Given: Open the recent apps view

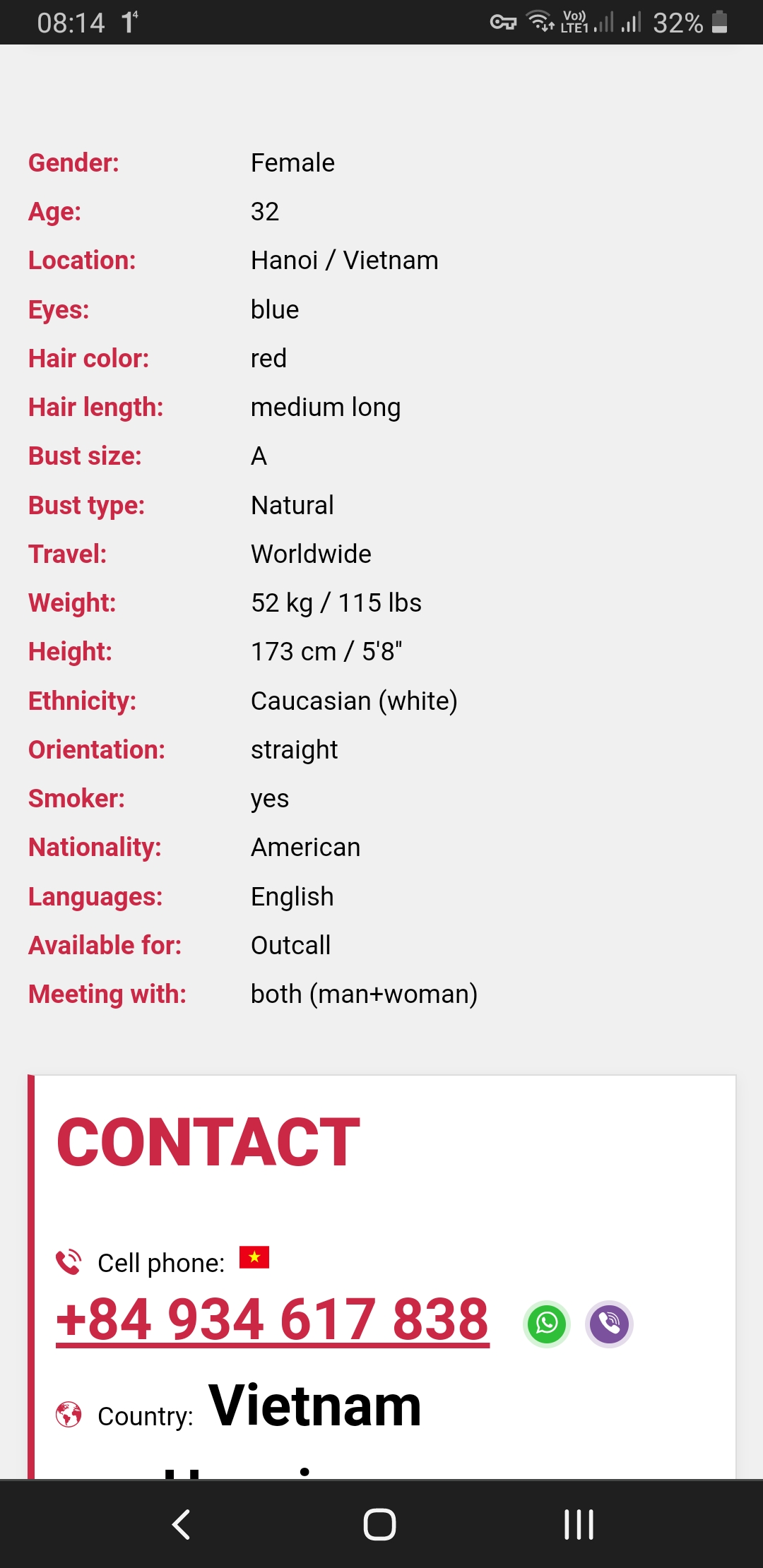Looking at the screenshot, I should click(579, 1524).
